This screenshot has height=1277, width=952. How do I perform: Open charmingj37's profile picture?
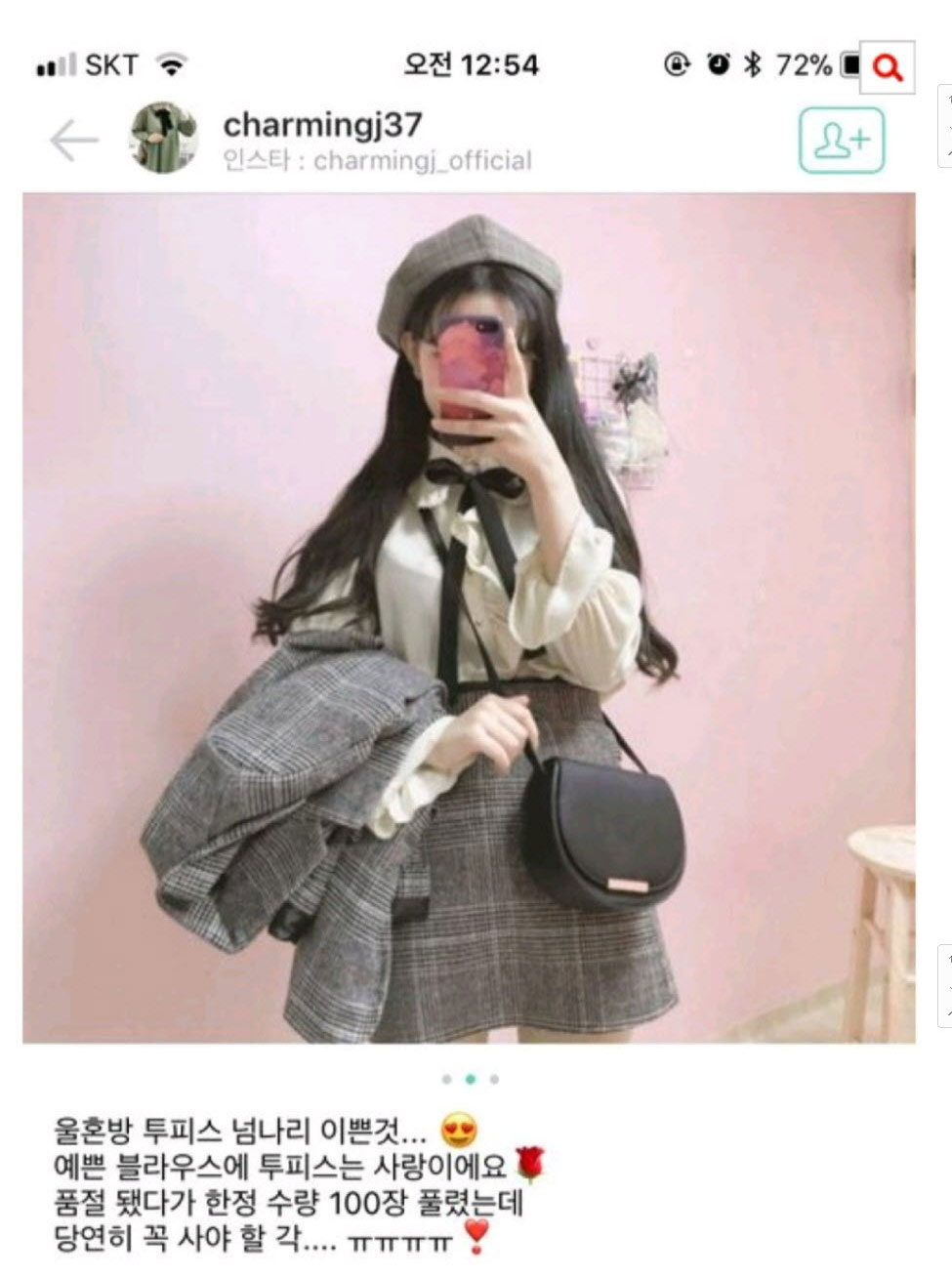point(164,137)
